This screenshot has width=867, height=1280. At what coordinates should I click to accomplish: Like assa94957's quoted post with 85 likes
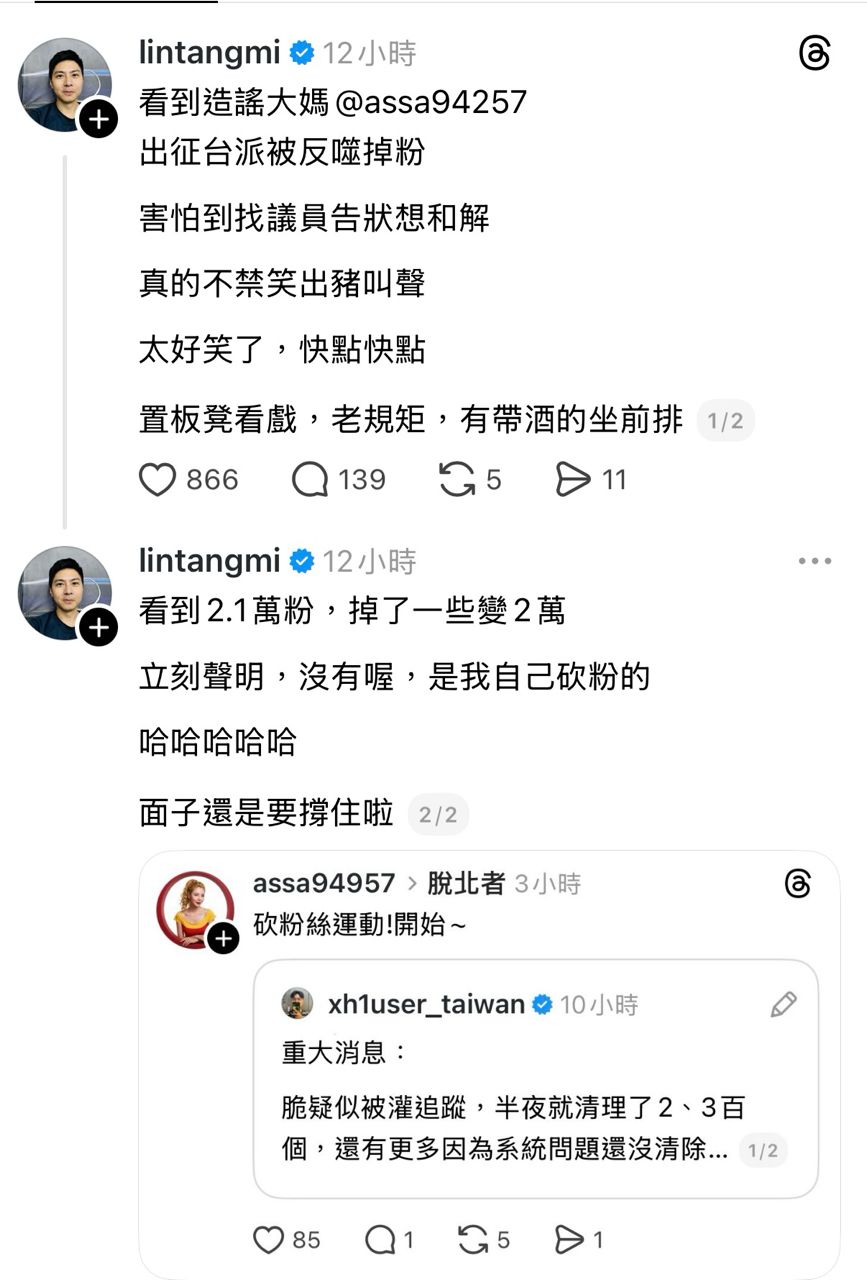[269, 1241]
